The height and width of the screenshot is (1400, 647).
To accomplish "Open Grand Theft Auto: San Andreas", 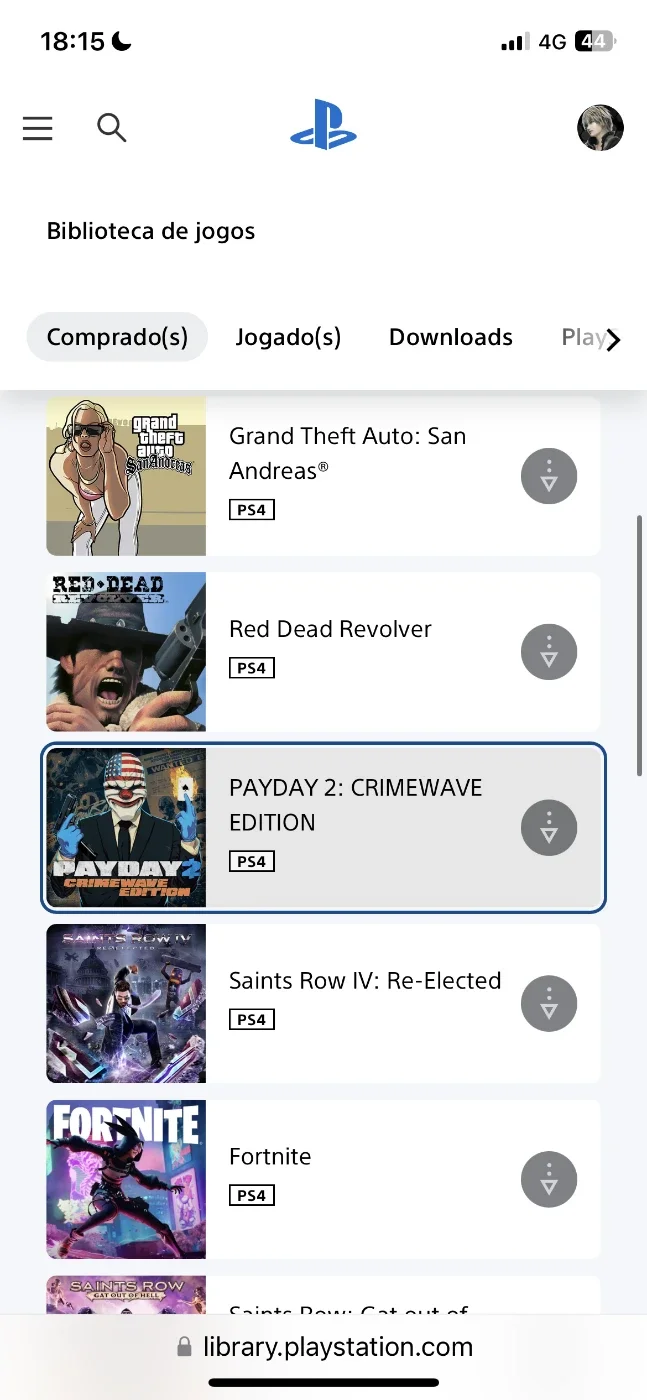I will (x=323, y=476).
